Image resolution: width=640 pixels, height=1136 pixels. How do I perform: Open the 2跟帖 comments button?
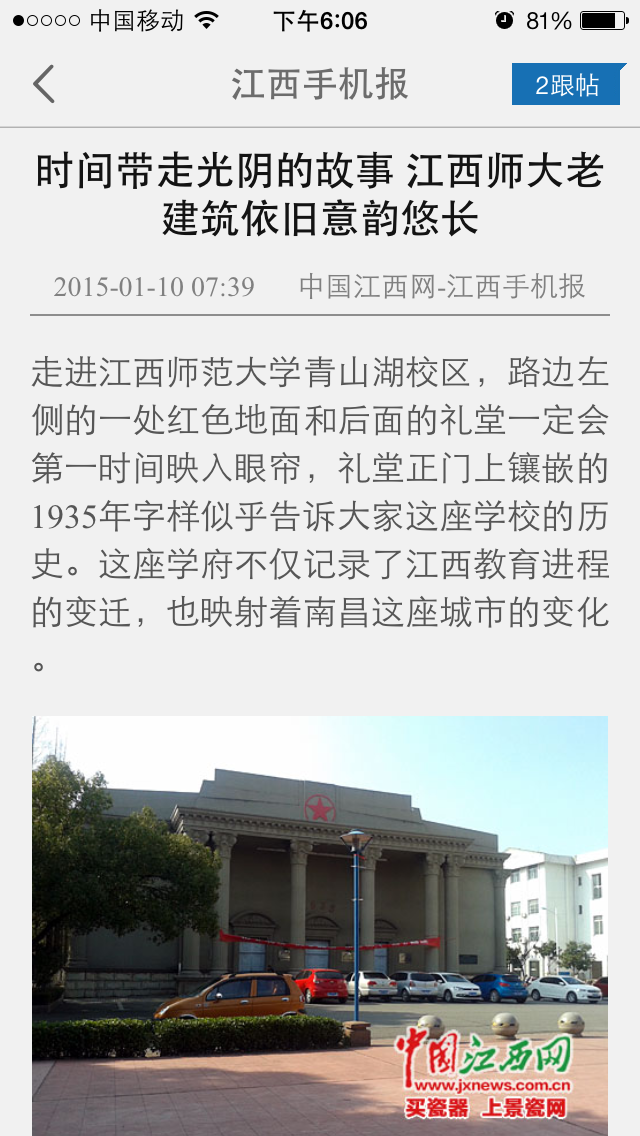[x=567, y=85]
